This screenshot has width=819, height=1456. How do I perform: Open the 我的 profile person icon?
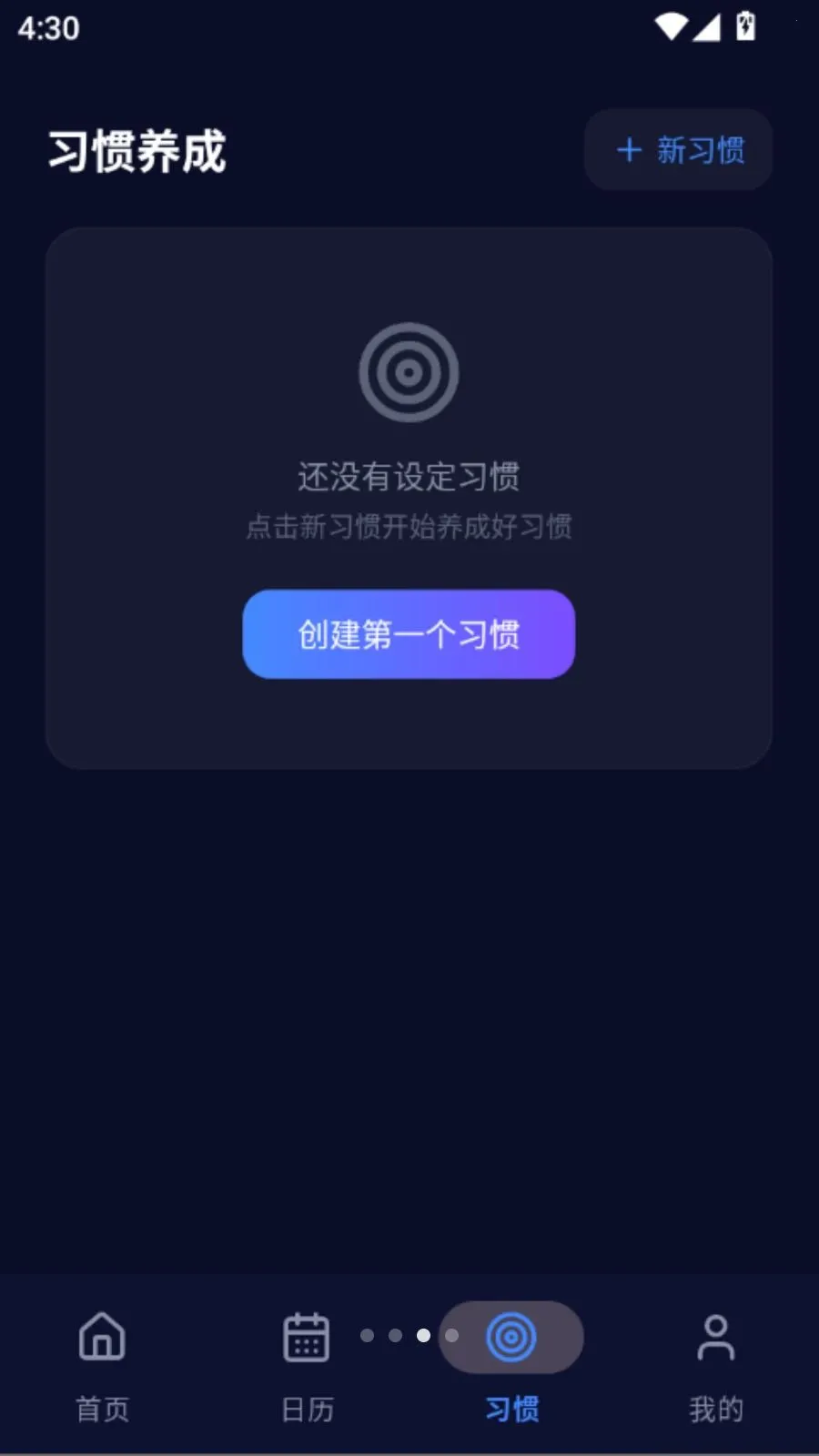click(x=716, y=1336)
